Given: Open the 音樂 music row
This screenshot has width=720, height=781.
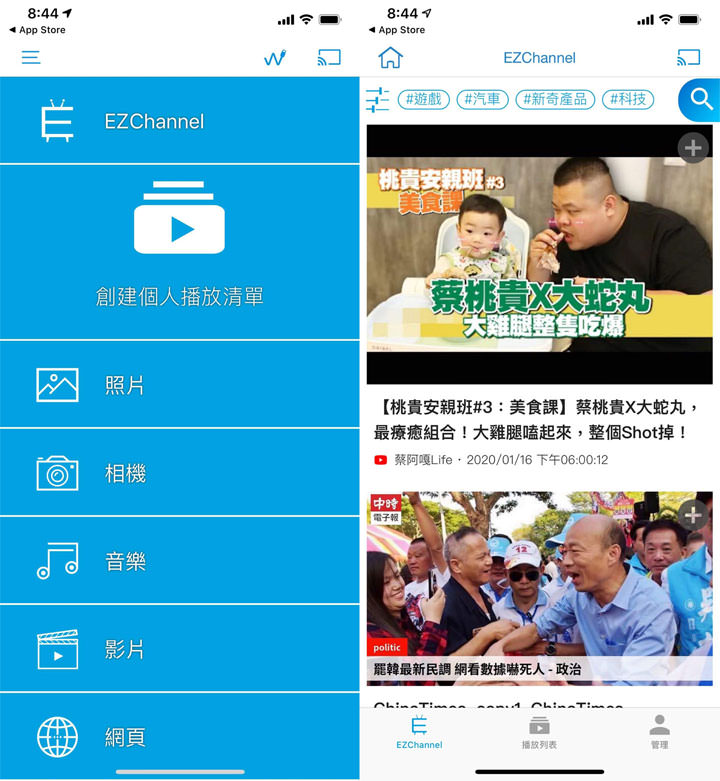Looking at the screenshot, I should point(180,561).
